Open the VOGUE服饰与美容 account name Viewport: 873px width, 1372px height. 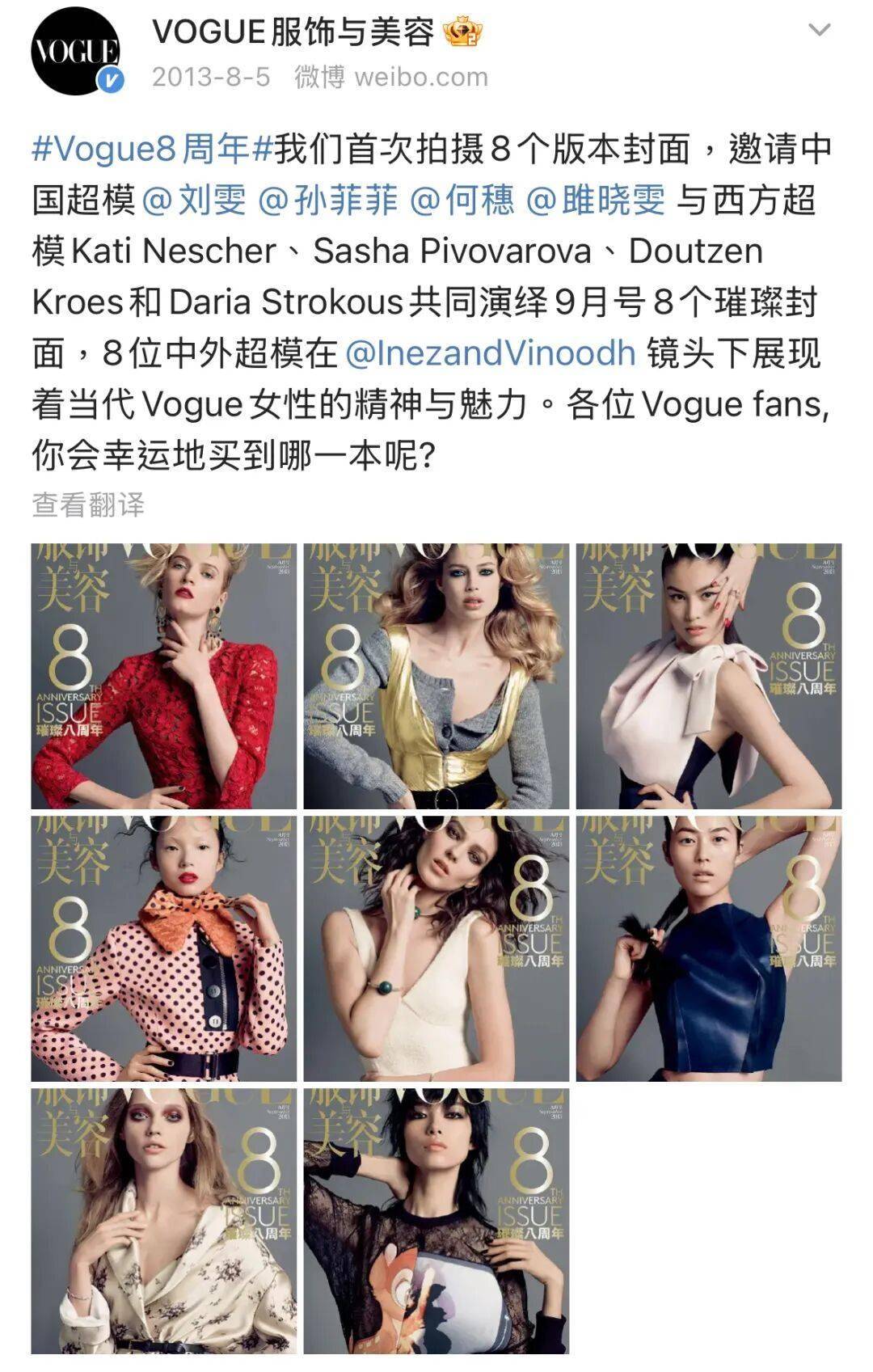click(294, 32)
